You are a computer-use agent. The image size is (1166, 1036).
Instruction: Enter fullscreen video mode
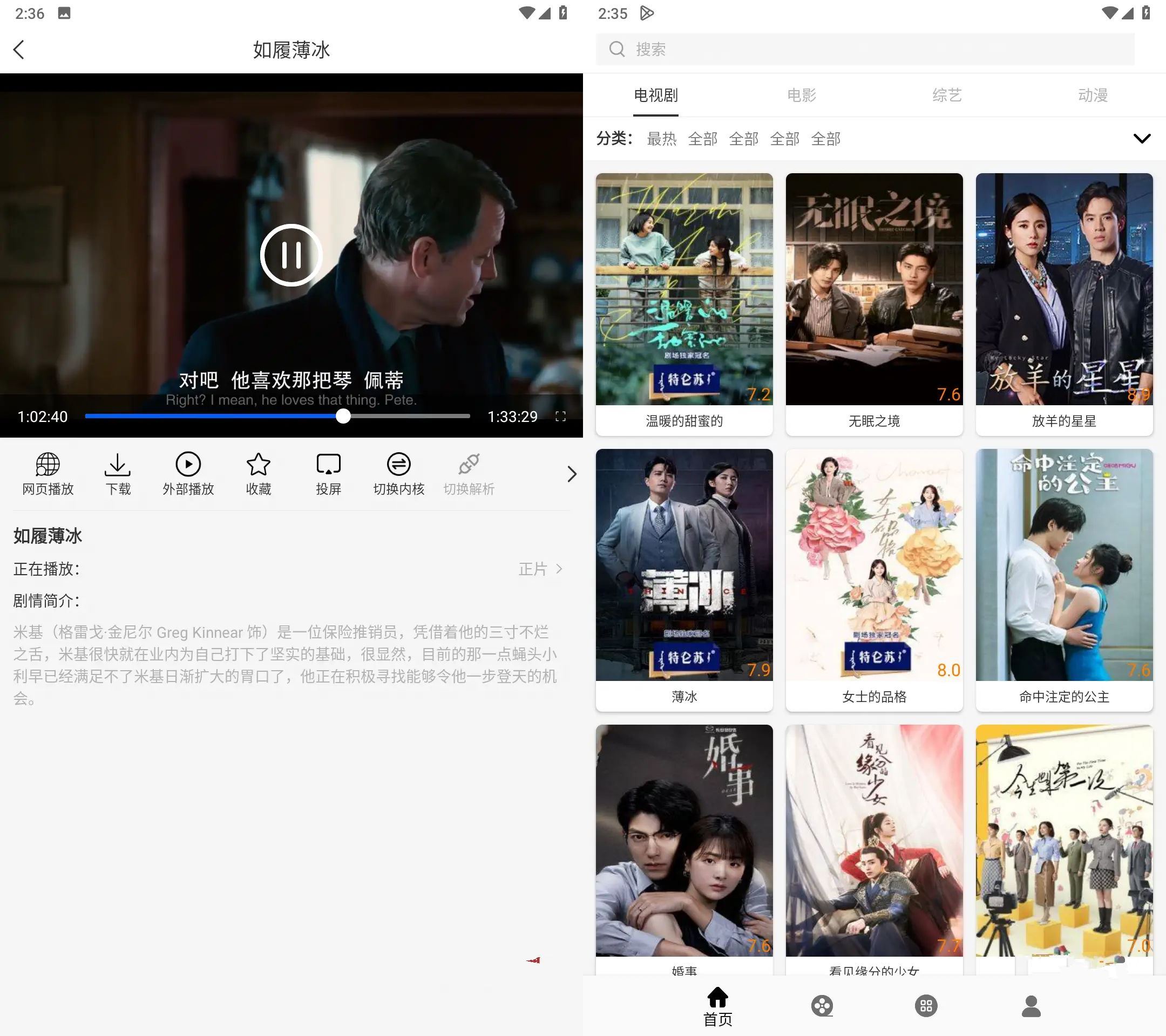click(x=560, y=417)
